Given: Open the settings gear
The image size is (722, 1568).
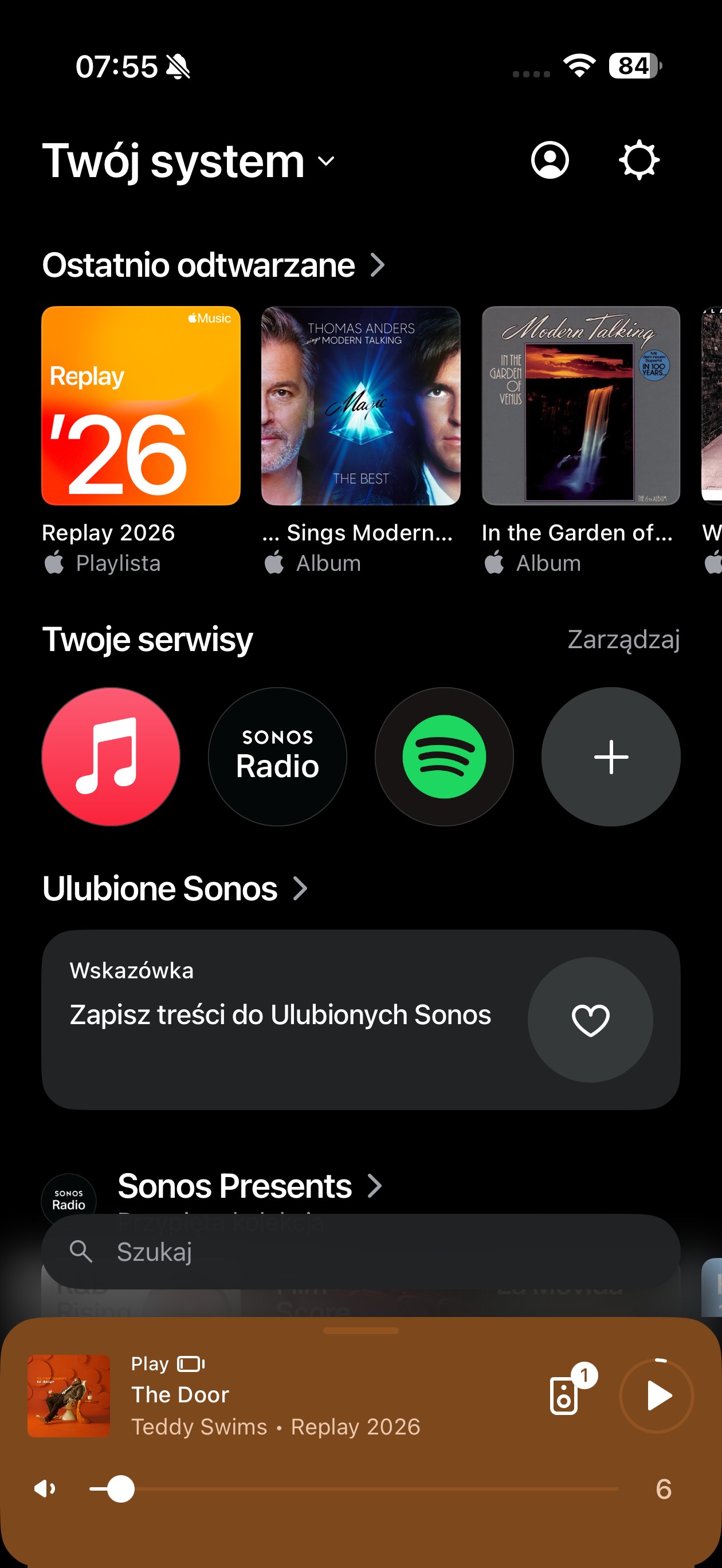Looking at the screenshot, I should [x=638, y=160].
